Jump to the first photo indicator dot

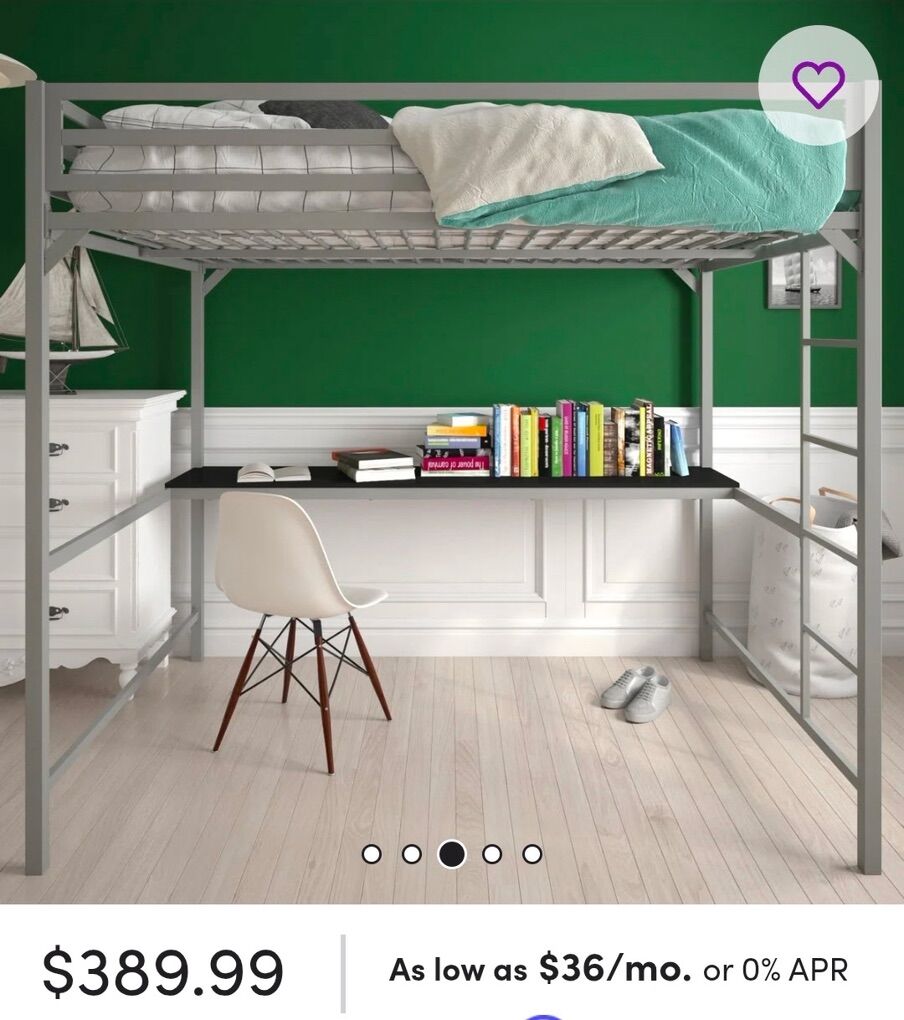pos(372,854)
